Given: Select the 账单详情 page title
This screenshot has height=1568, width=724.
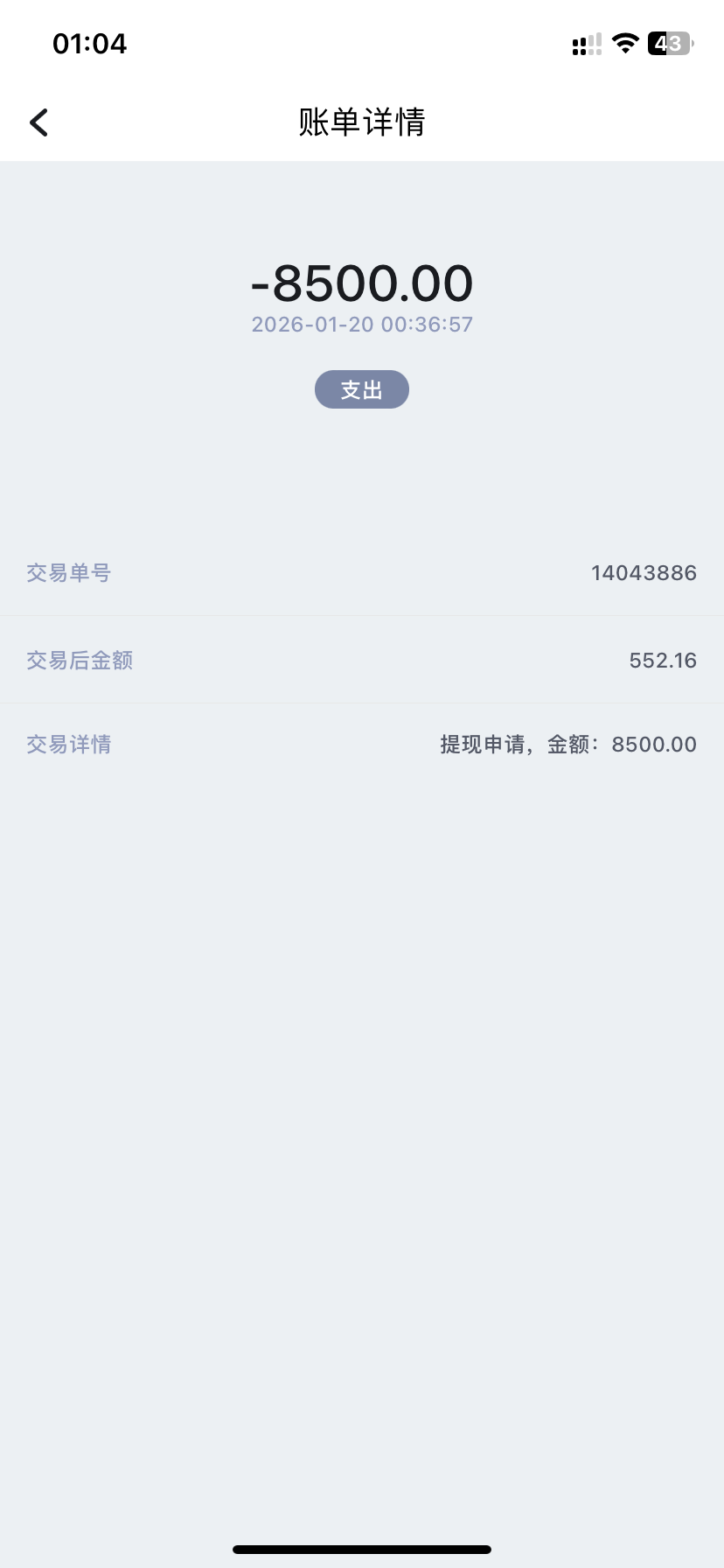Looking at the screenshot, I should coord(361,123).
